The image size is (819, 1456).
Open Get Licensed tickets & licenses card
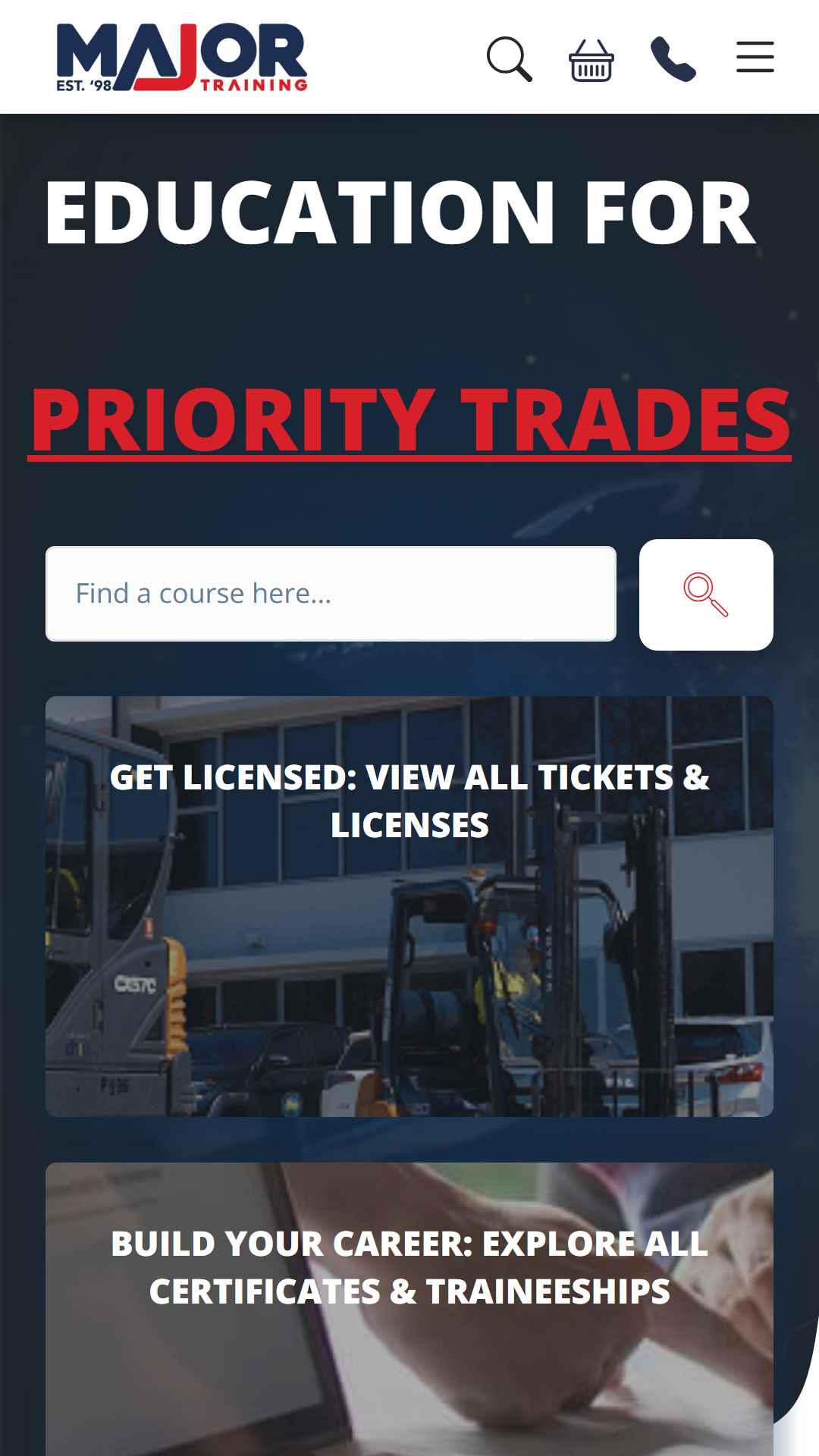pos(409,906)
